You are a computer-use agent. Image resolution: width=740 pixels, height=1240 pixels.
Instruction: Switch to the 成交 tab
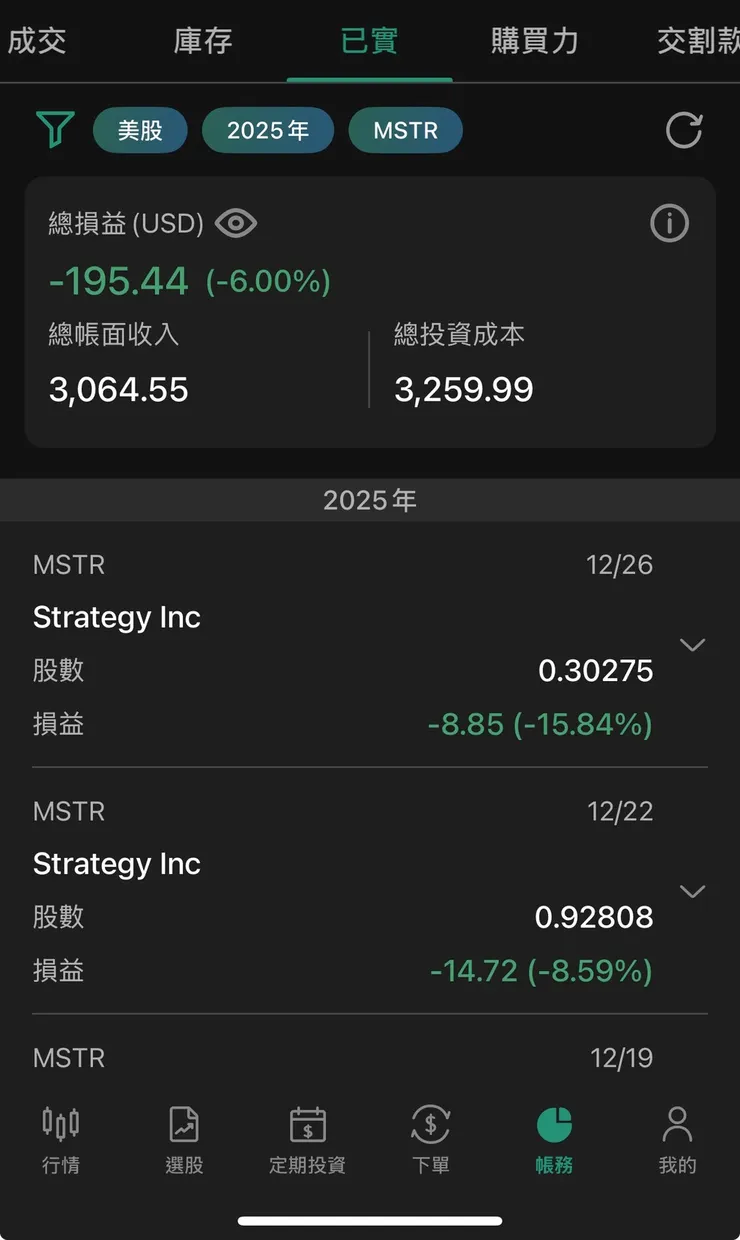pyautogui.click(x=37, y=41)
